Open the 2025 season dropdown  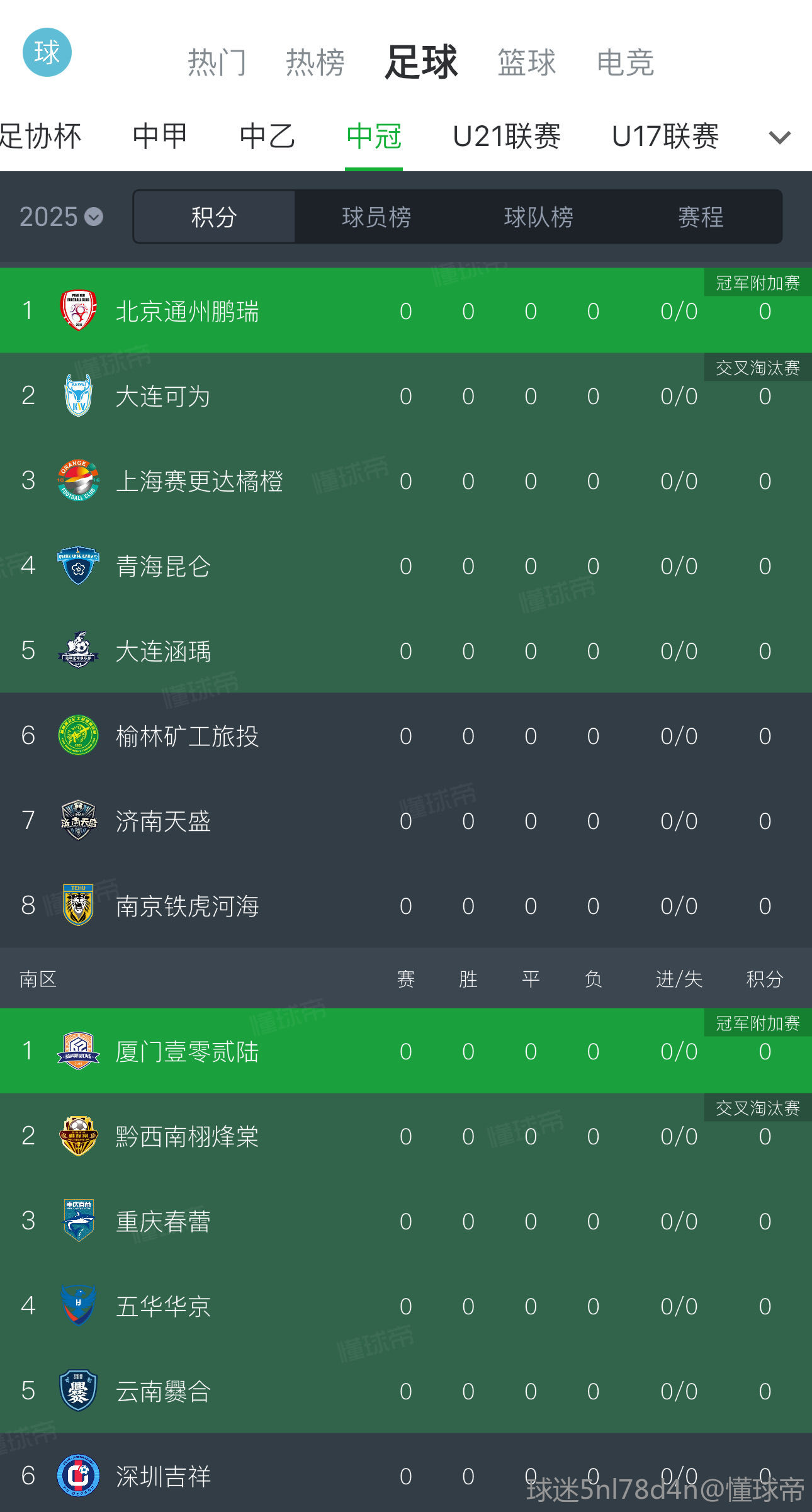61,217
